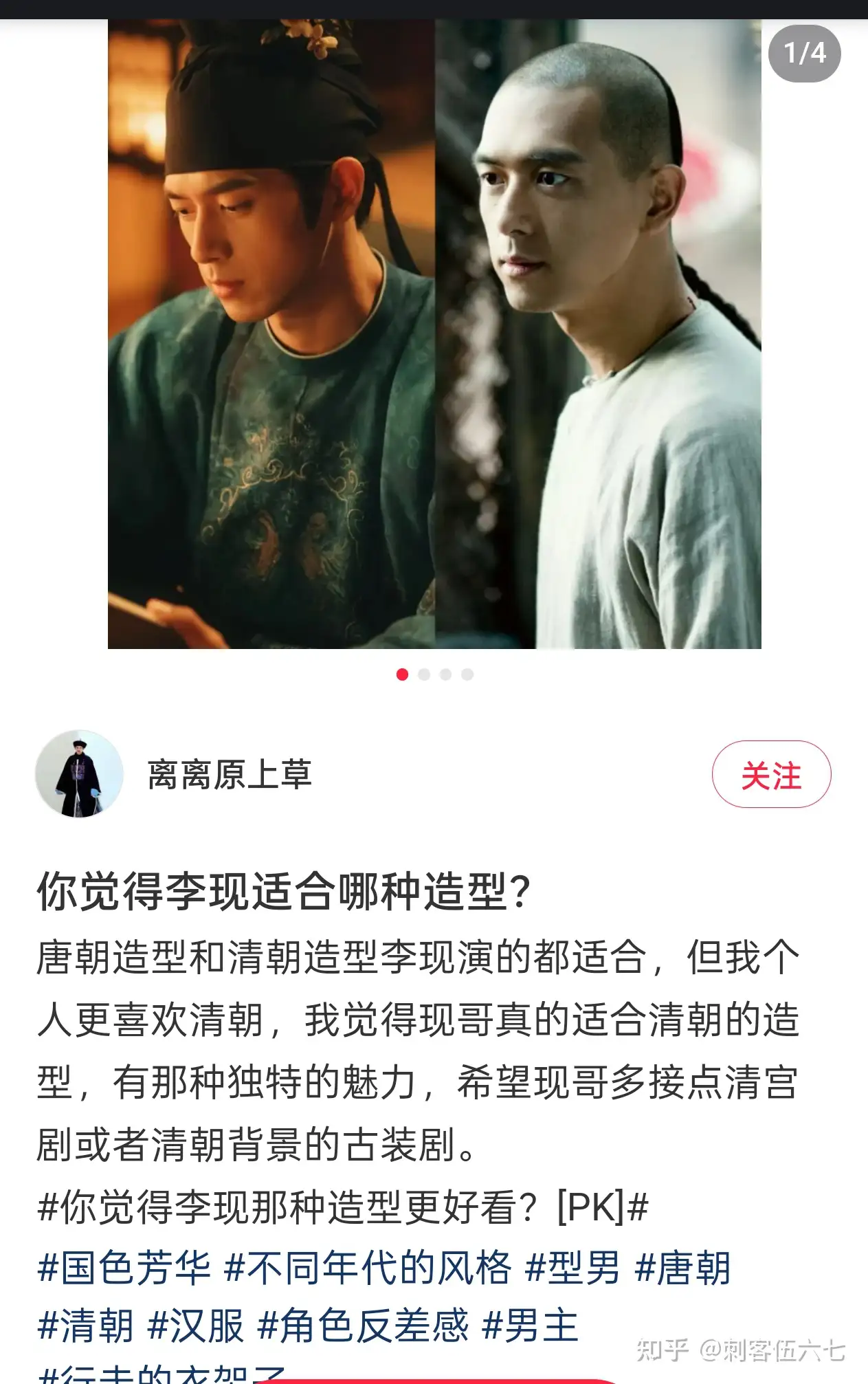Open the #型男 hashtag

[572, 1267]
